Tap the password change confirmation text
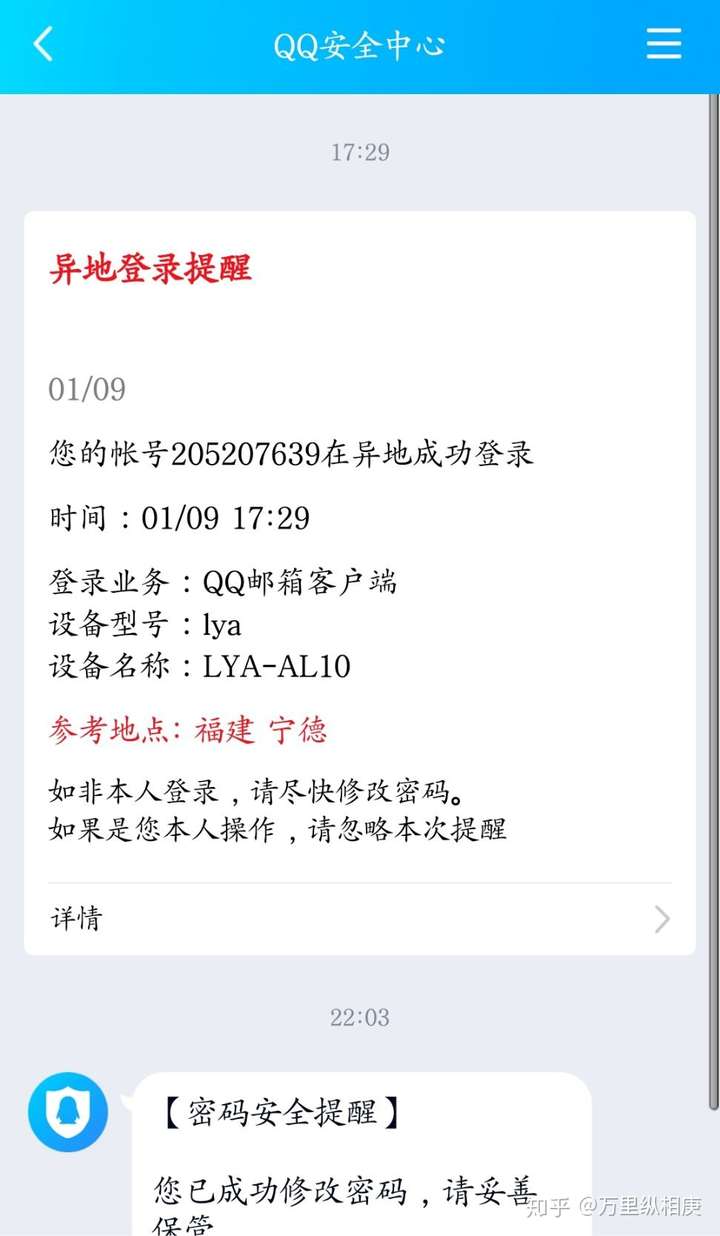This screenshot has height=1236, width=720. pyautogui.click(x=345, y=1190)
